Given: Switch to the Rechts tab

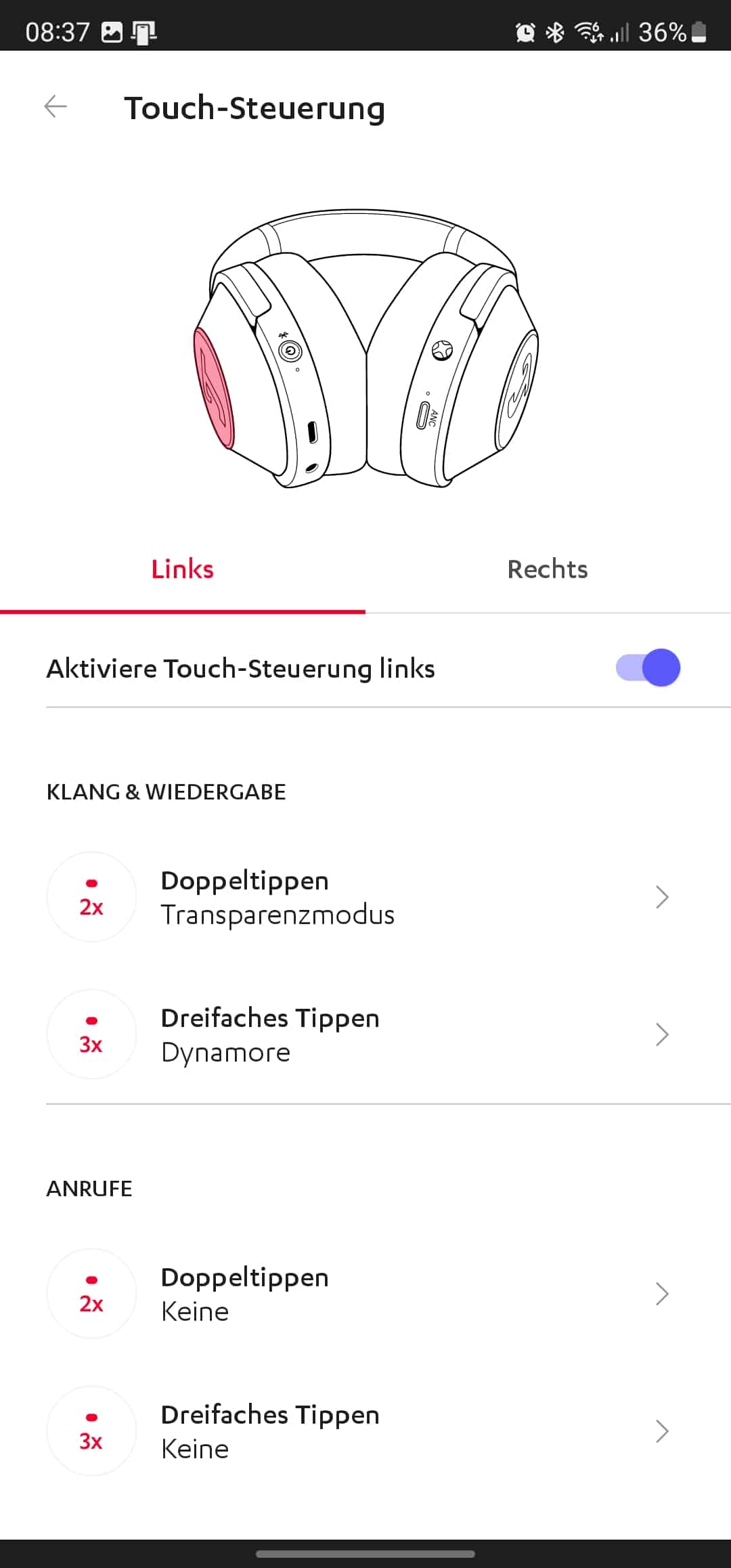Looking at the screenshot, I should click(x=548, y=570).
